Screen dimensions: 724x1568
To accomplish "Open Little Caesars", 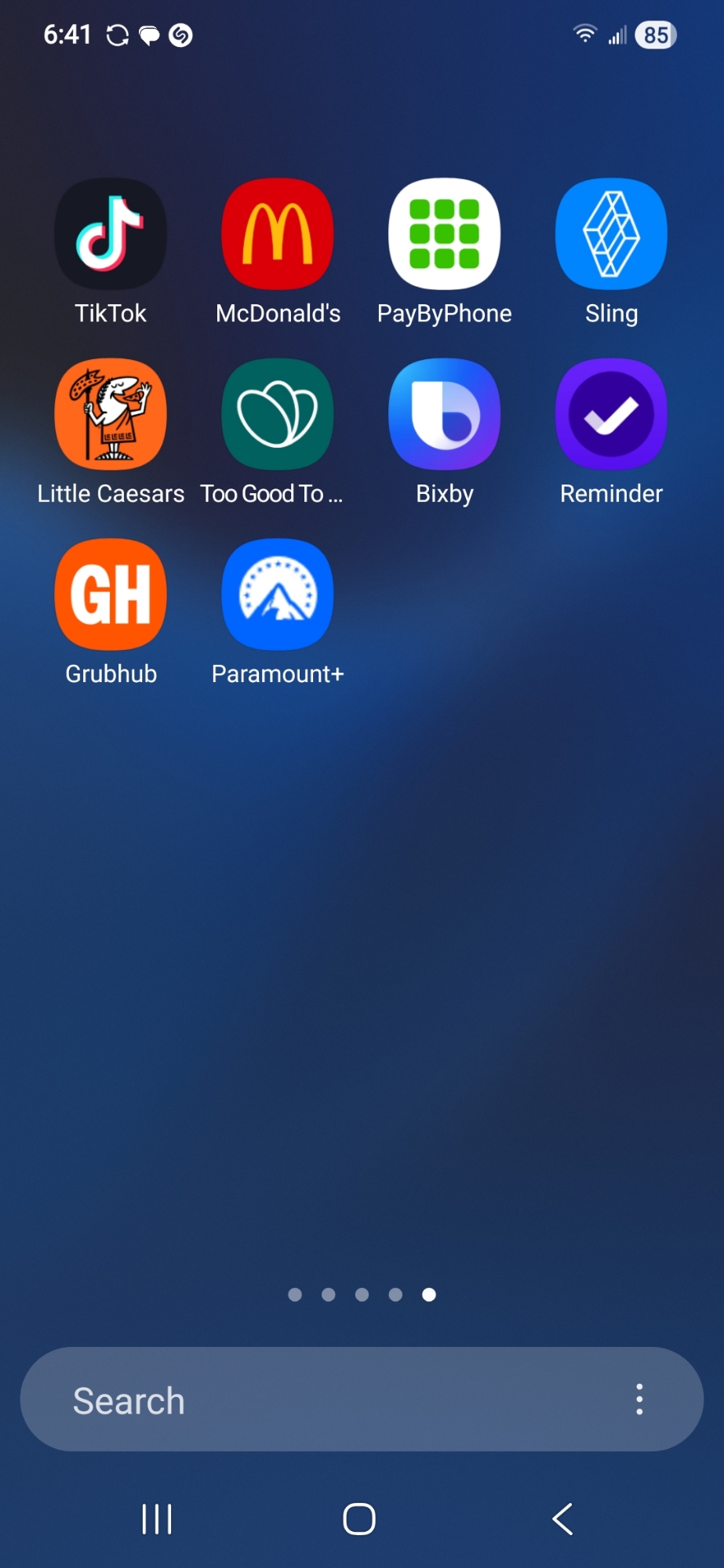I will [x=111, y=415].
